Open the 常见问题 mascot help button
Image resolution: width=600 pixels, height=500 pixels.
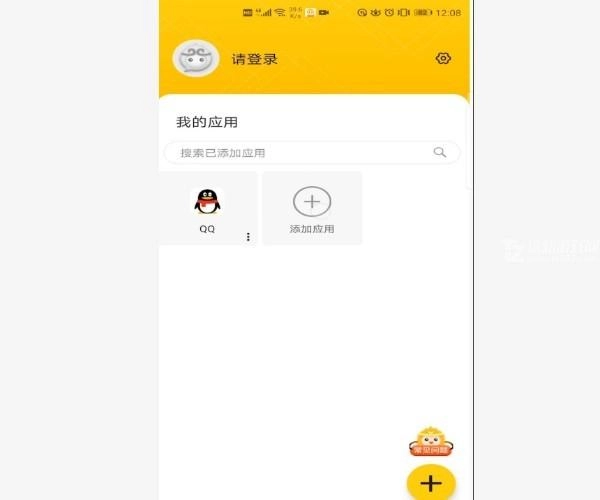click(431, 442)
